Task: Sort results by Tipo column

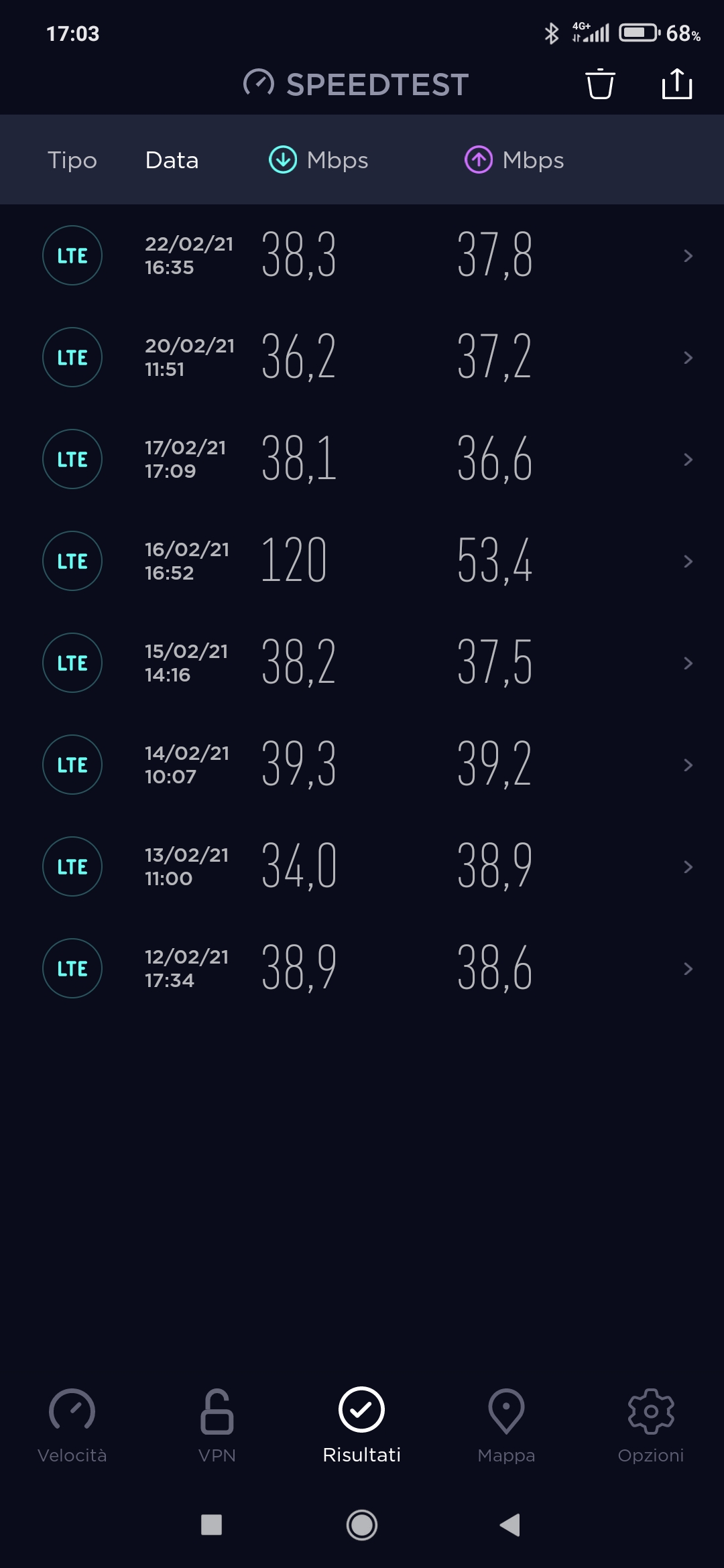Action: click(72, 160)
